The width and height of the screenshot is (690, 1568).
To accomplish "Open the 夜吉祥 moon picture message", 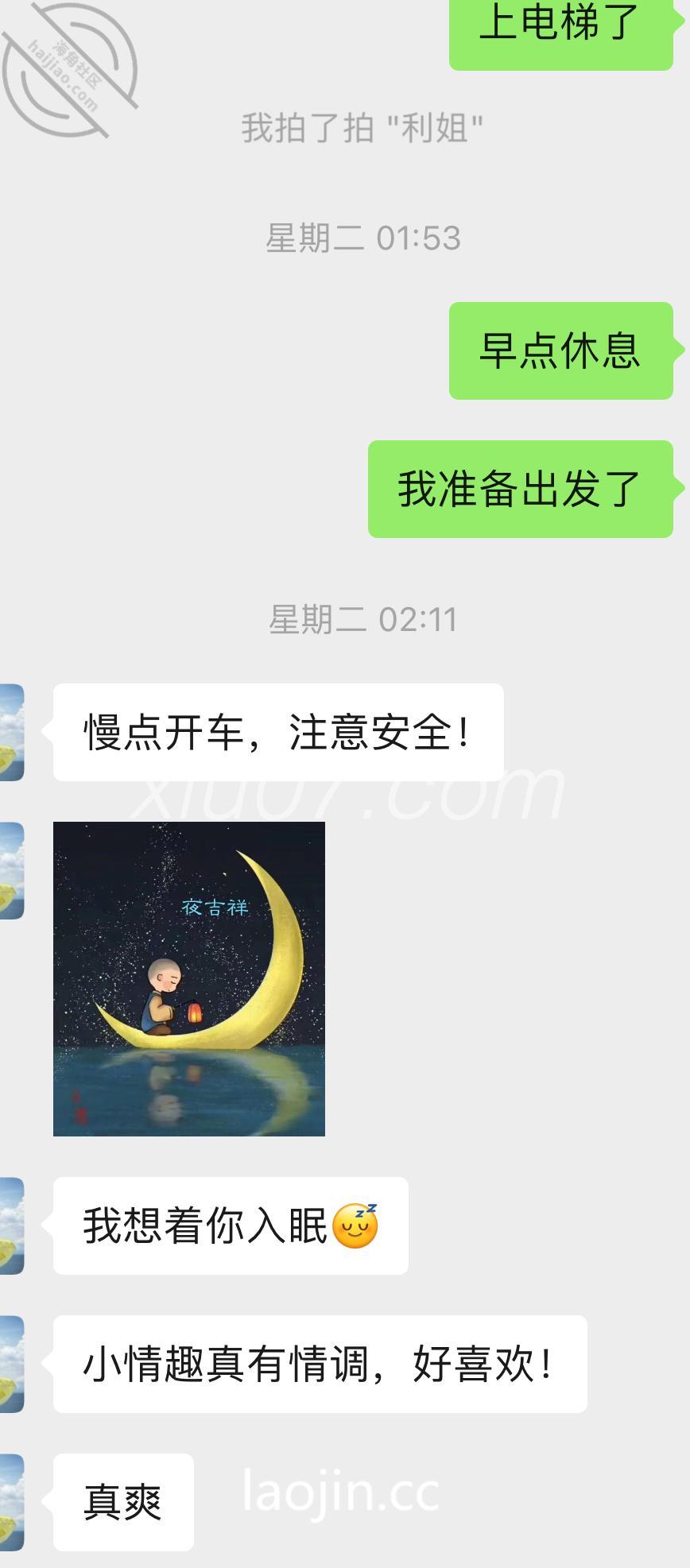I will 189,978.
